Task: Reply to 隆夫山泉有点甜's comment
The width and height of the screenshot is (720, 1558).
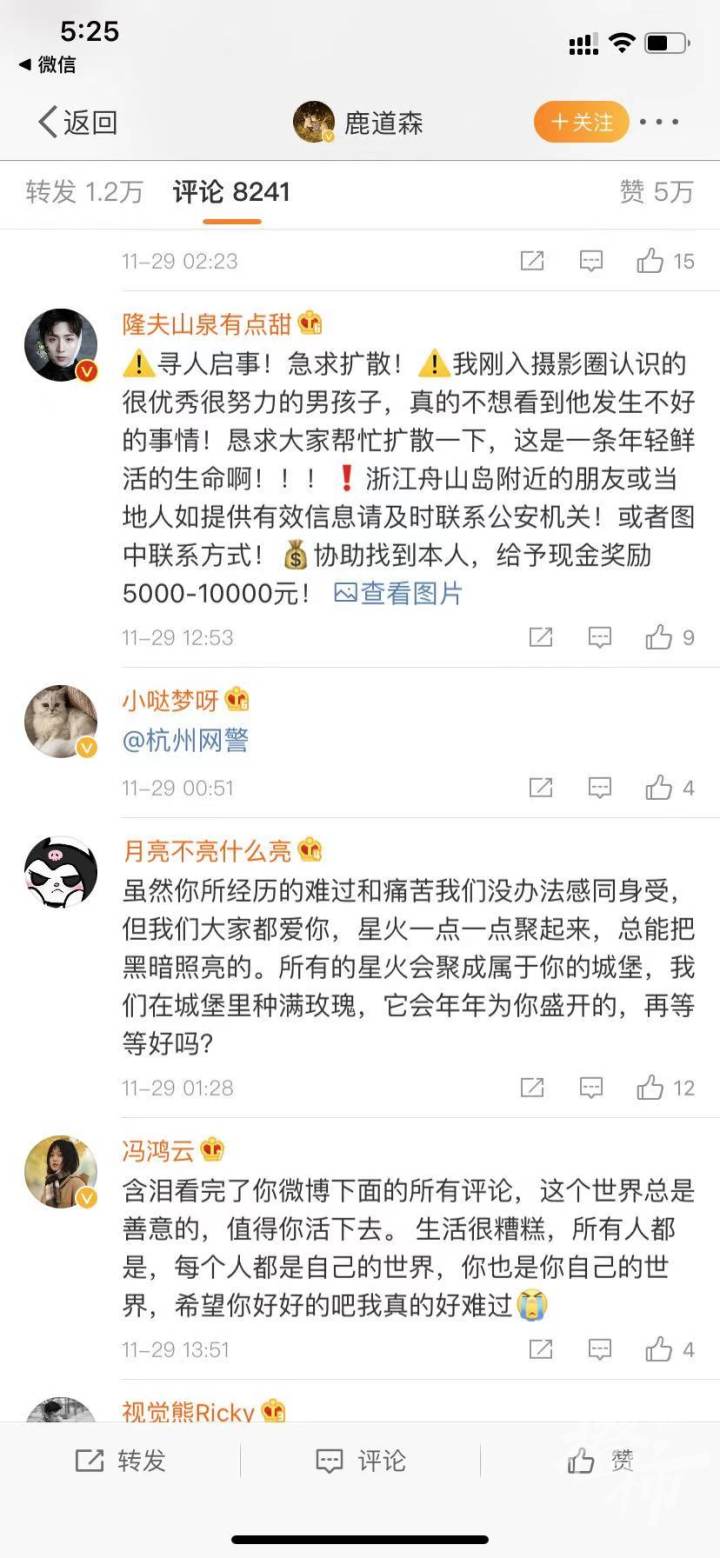Action: click(x=599, y=637)
